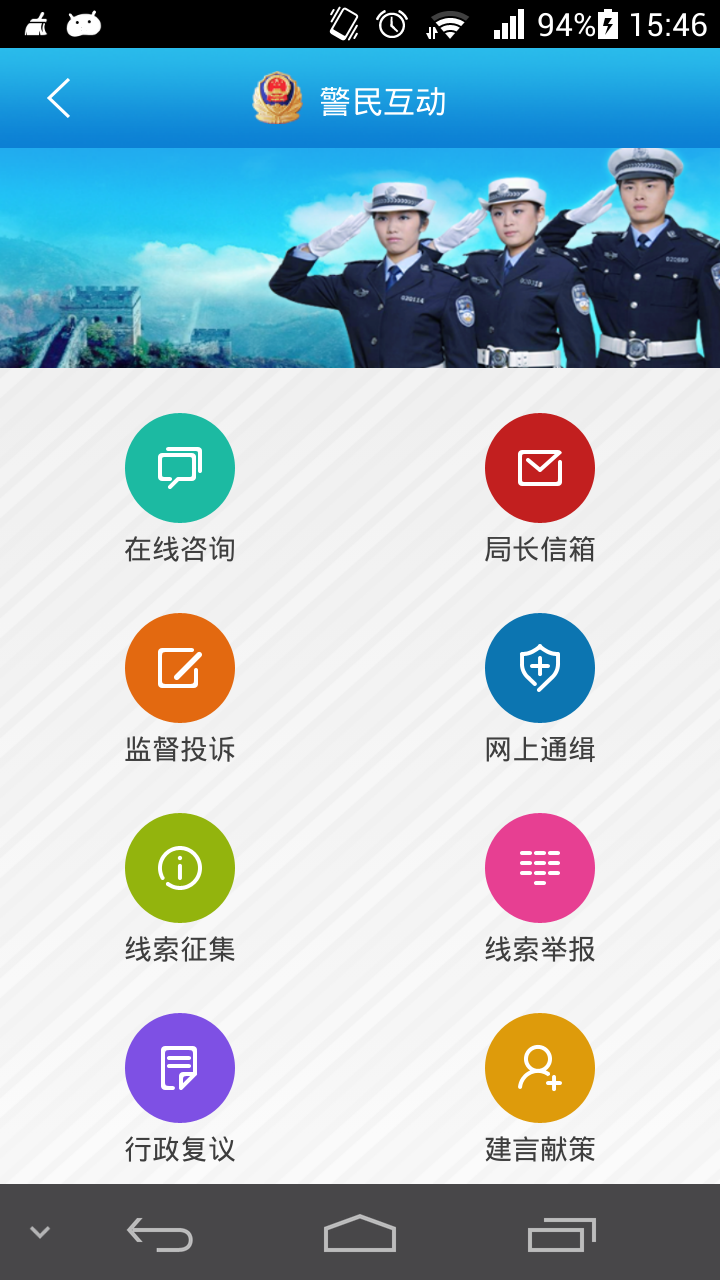This screenshot has height=1280, width=720.
Task: Tap 线索征集 clue collection
Action: [x=180, y=868]
